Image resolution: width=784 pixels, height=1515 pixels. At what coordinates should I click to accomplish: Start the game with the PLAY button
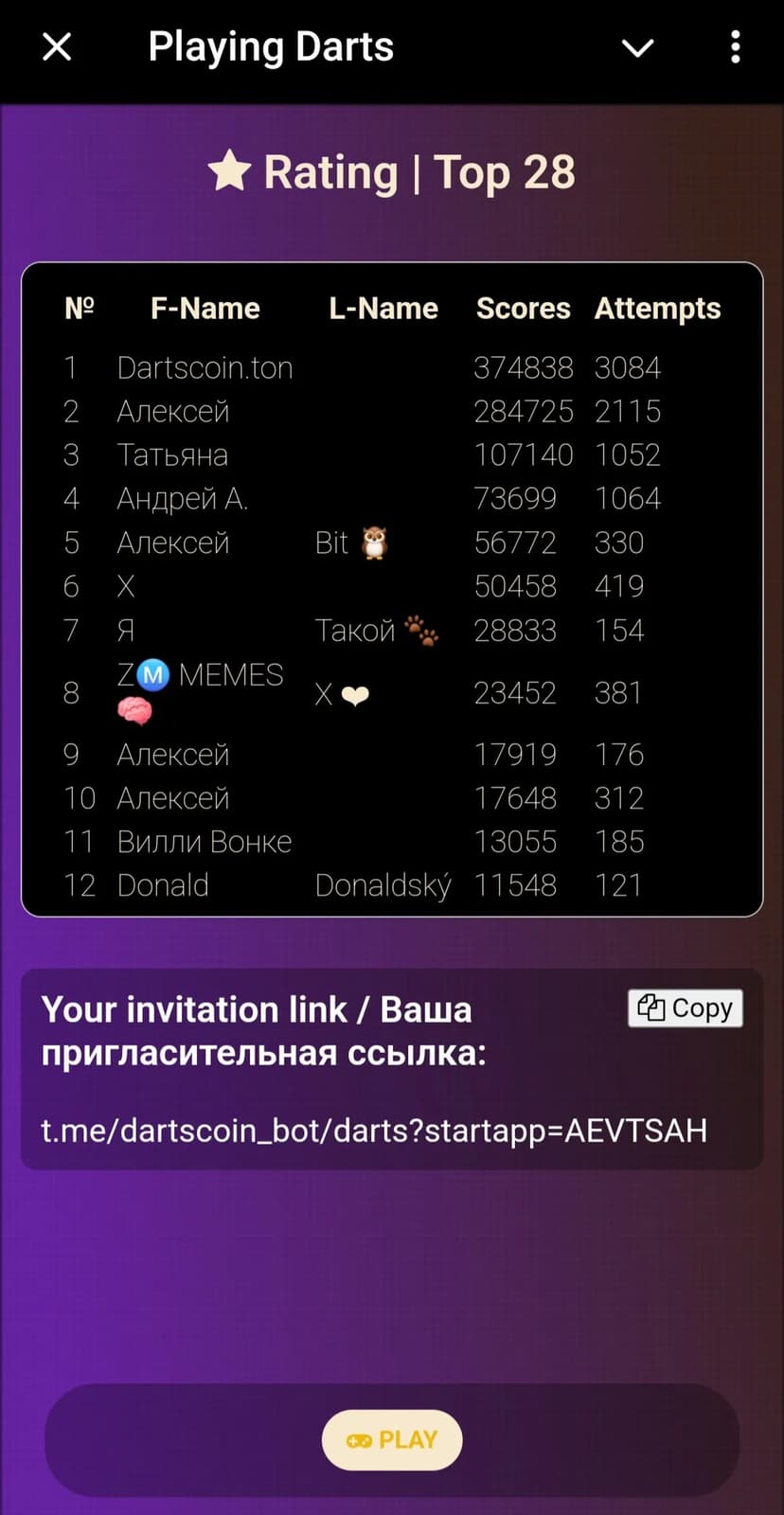point(392,1440)
